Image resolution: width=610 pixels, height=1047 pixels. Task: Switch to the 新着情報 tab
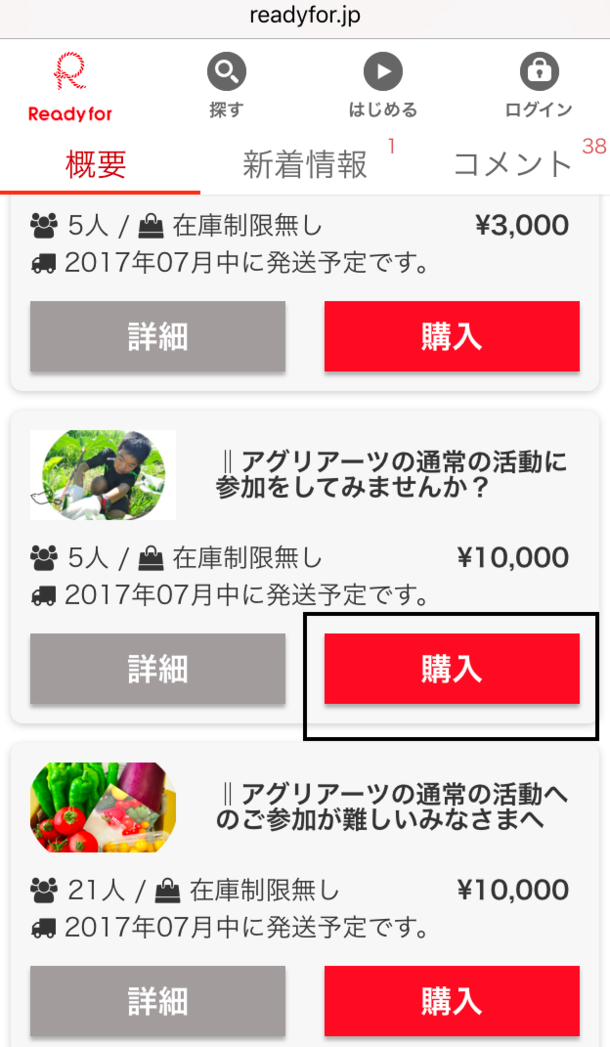pyautogui.click(x=305, y=164)
